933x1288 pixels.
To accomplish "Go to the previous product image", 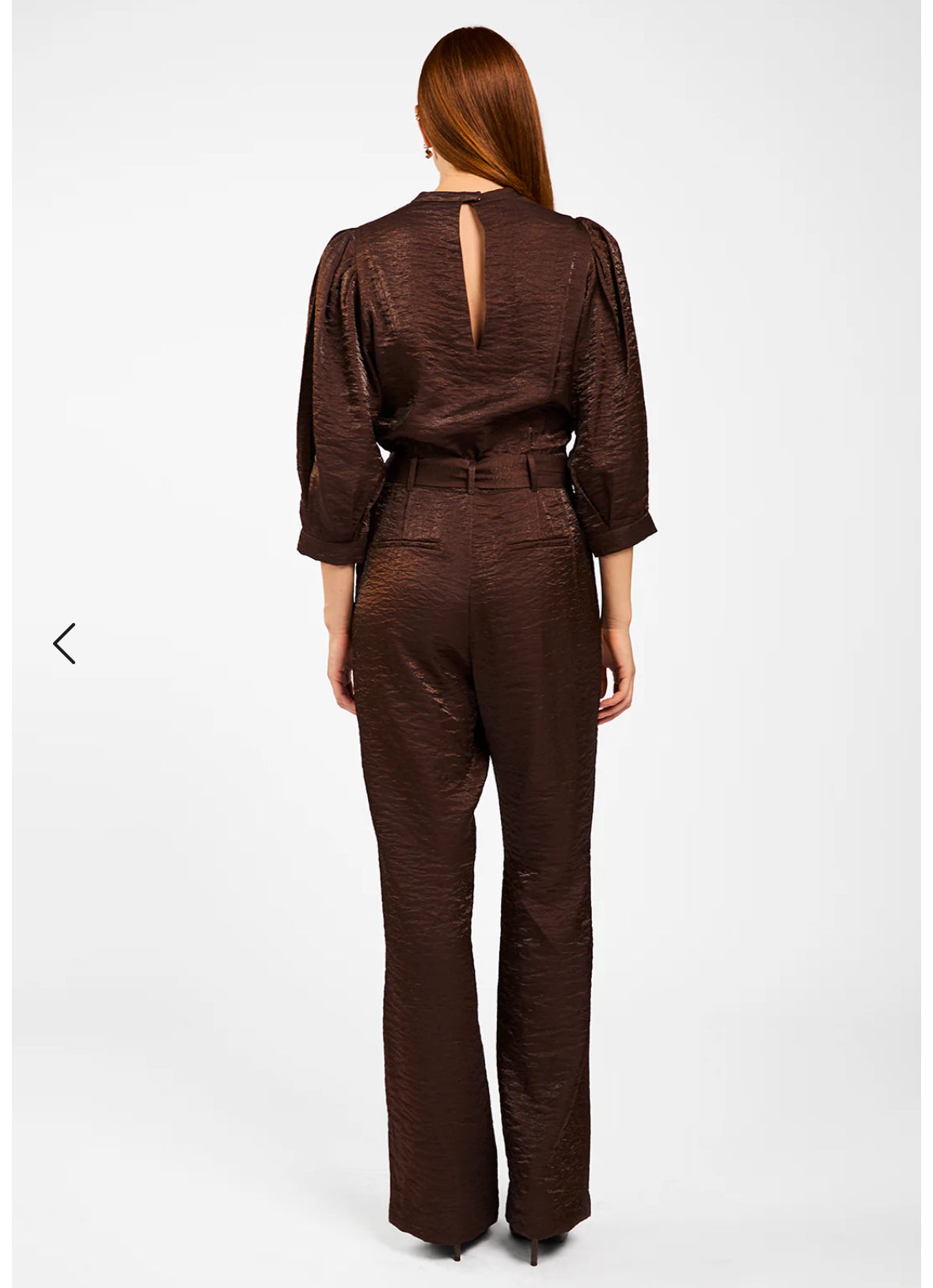I will 64,643.
